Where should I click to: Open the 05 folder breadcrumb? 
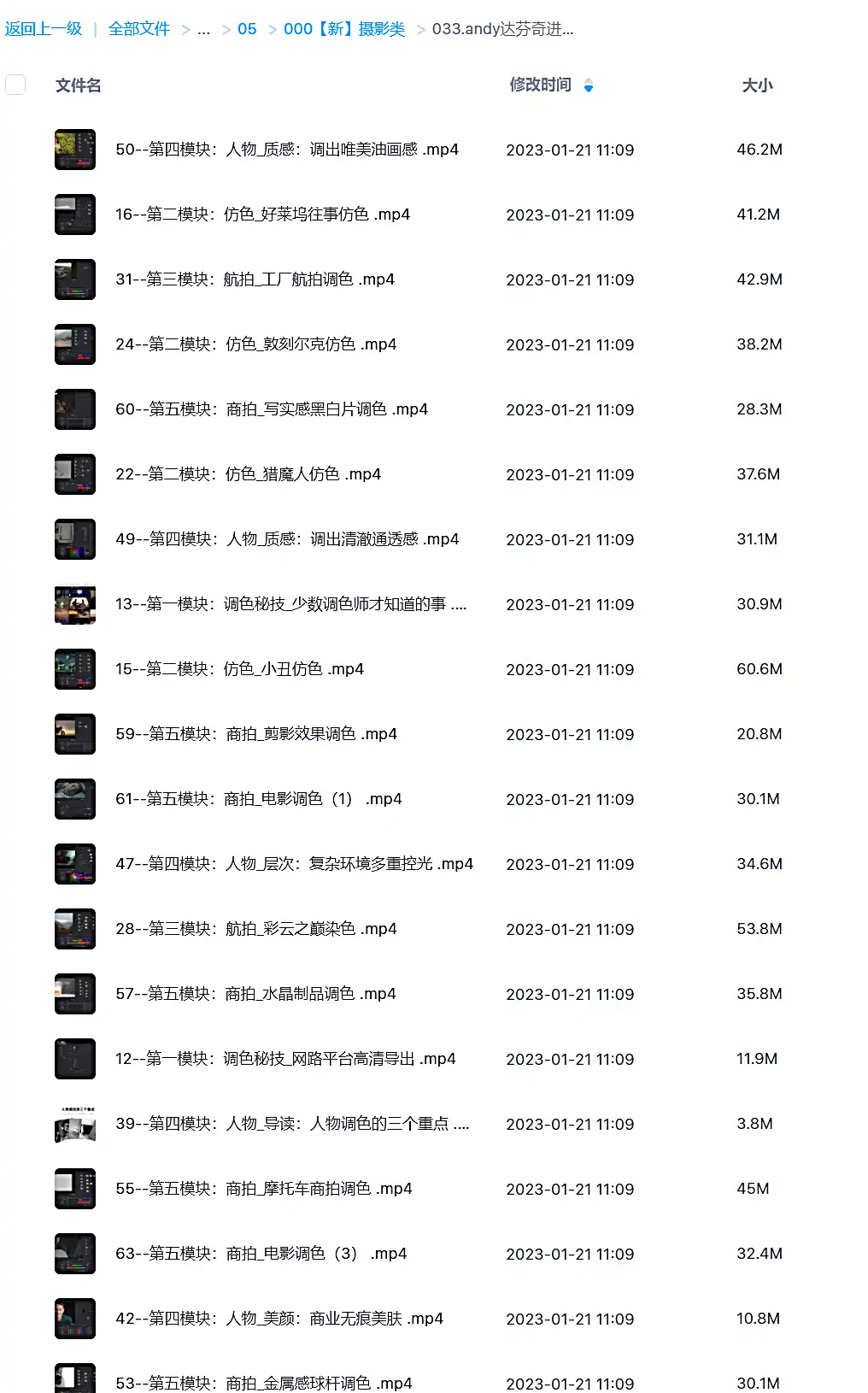click(247, 29)
